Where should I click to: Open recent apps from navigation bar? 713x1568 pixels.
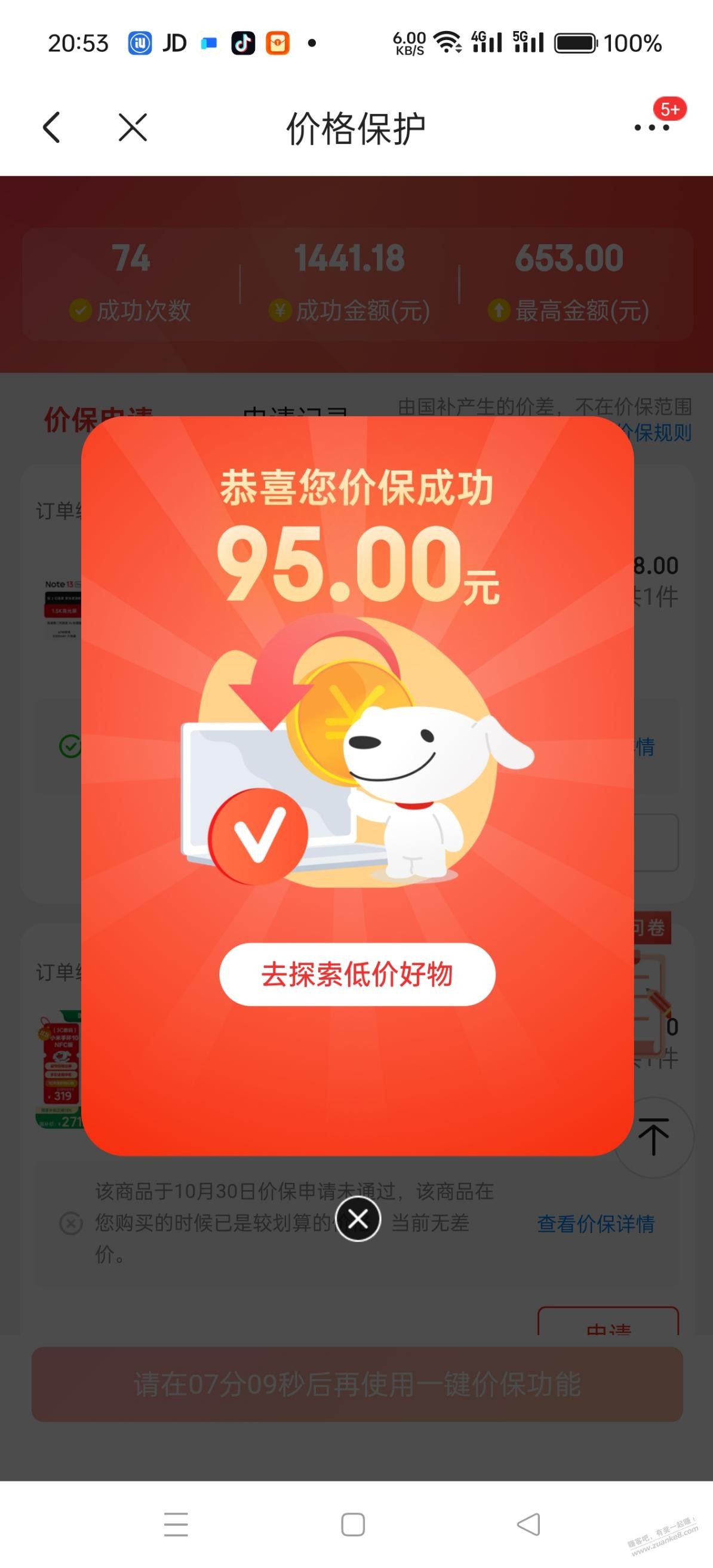click(x=176, y=1525)
